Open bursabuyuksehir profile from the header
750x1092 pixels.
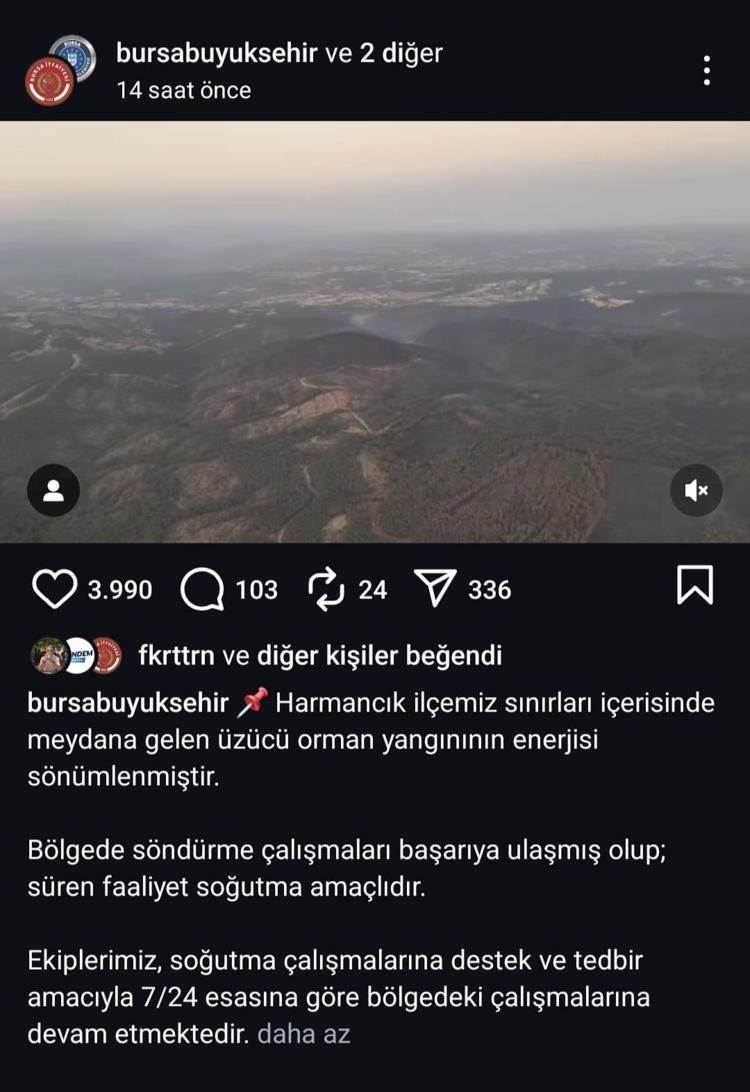point(216,53)
